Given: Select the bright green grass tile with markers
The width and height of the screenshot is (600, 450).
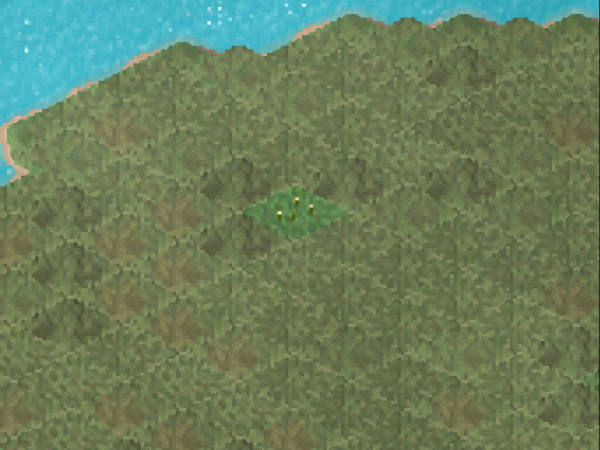Looking at the screenshot, I should tap(297, 212).
